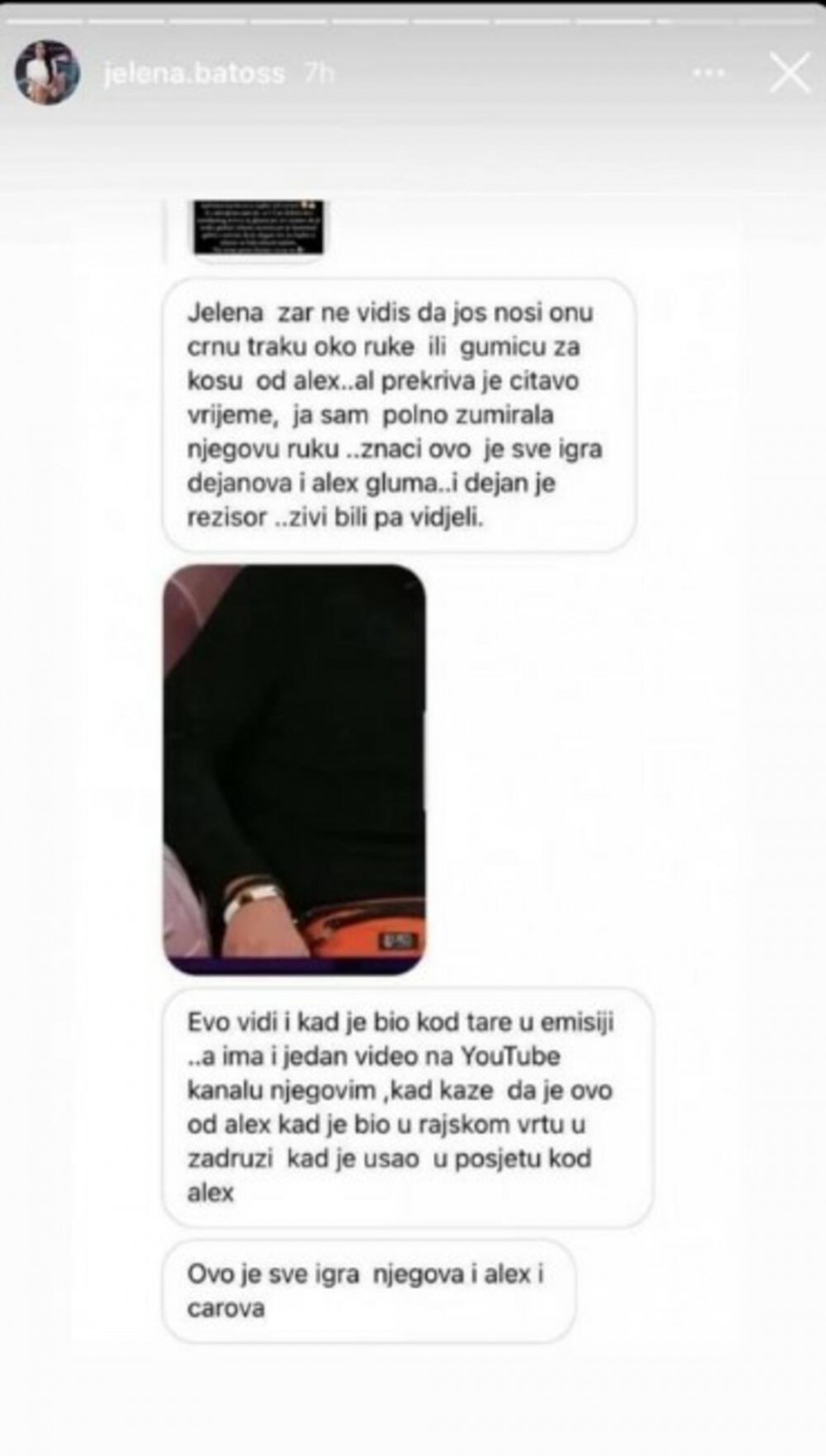This screenshot has height=1456, width=826.
Task: Open jelena.batoss profile via username
Action: point(194,73)
